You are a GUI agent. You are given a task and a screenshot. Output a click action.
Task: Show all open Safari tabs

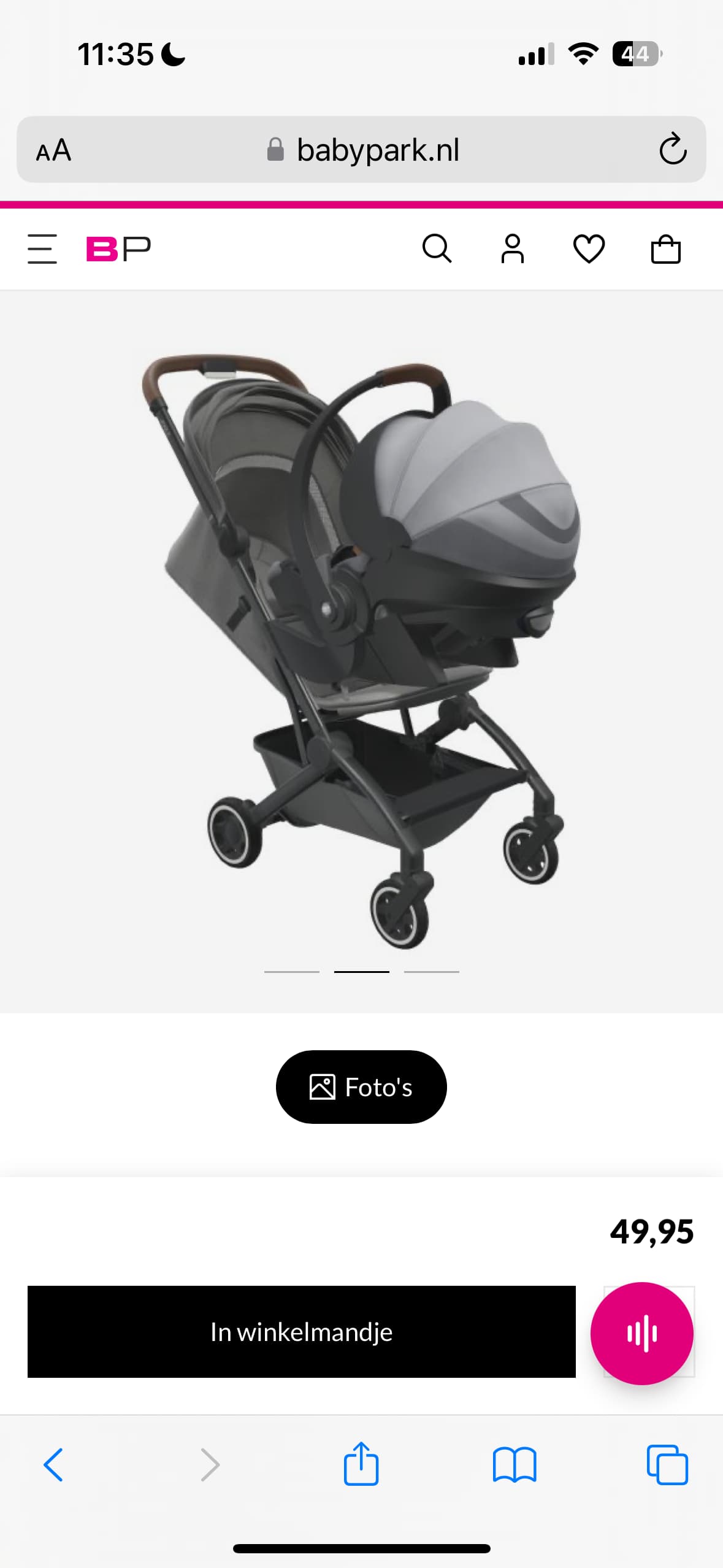pyautogui.click(x=667, y=1465)
